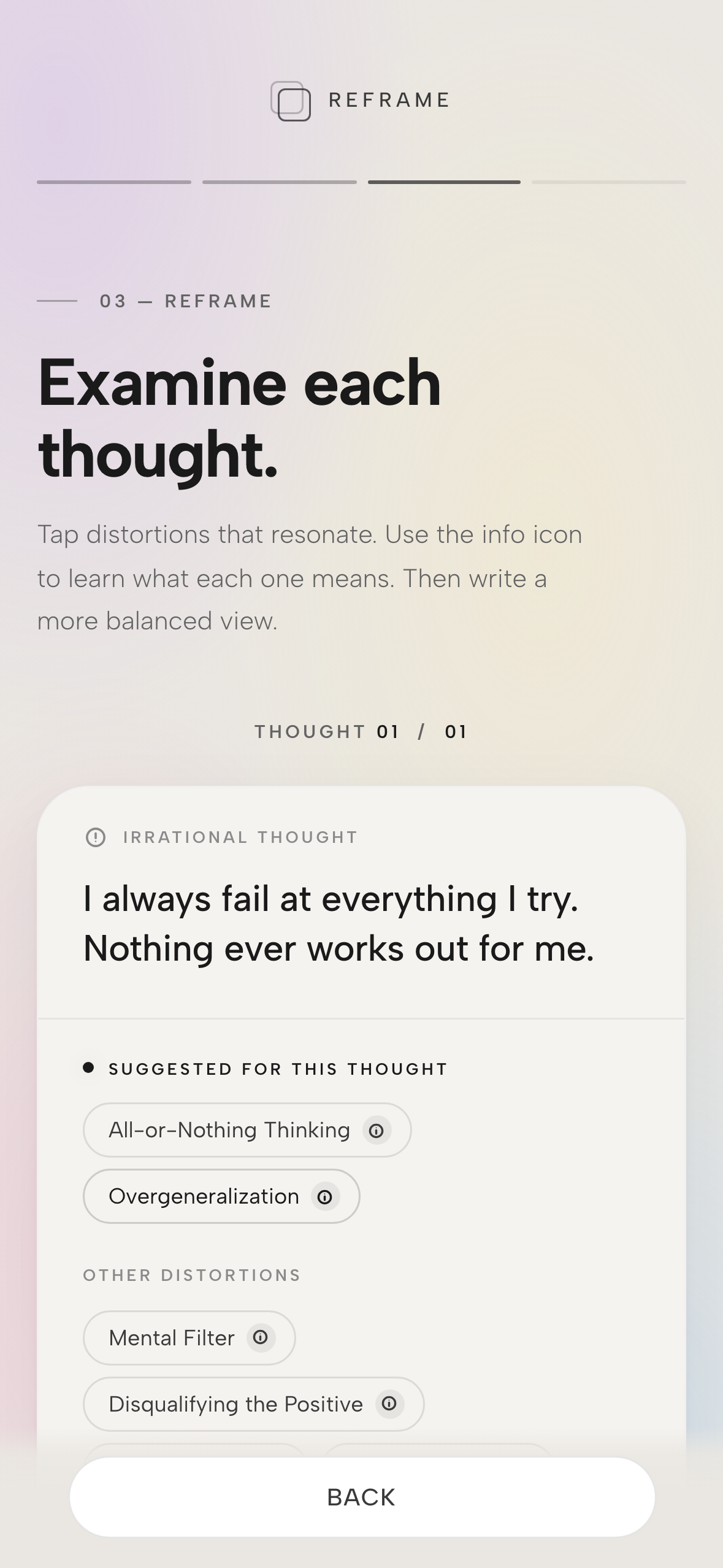Screen dimensions: 723x1568
Task: Pick the Disqualifying the Positive chip
Action: tap(235, 1404)
